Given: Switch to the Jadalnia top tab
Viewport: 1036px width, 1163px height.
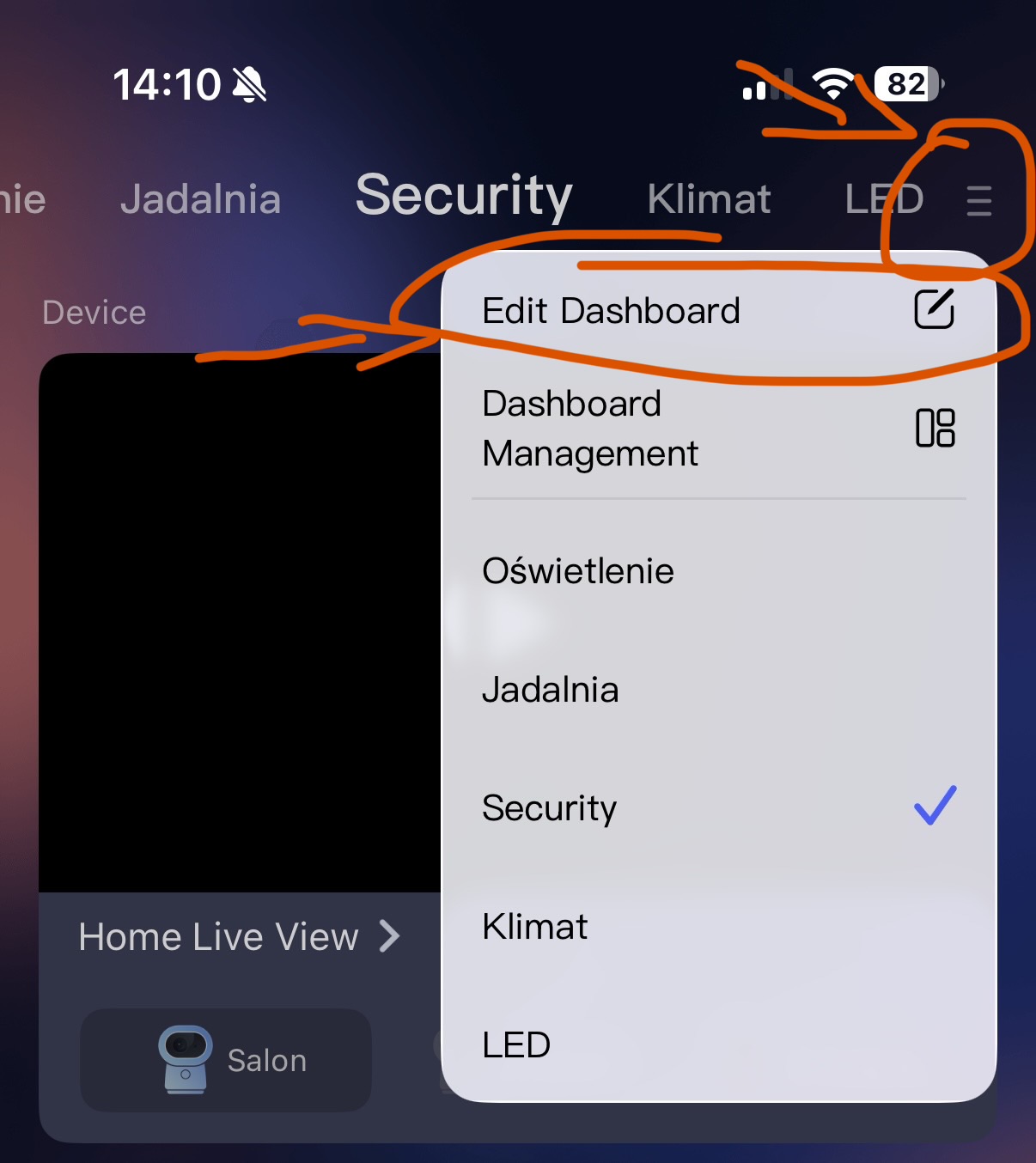Looking at the screenshot, I should (200, 199).
